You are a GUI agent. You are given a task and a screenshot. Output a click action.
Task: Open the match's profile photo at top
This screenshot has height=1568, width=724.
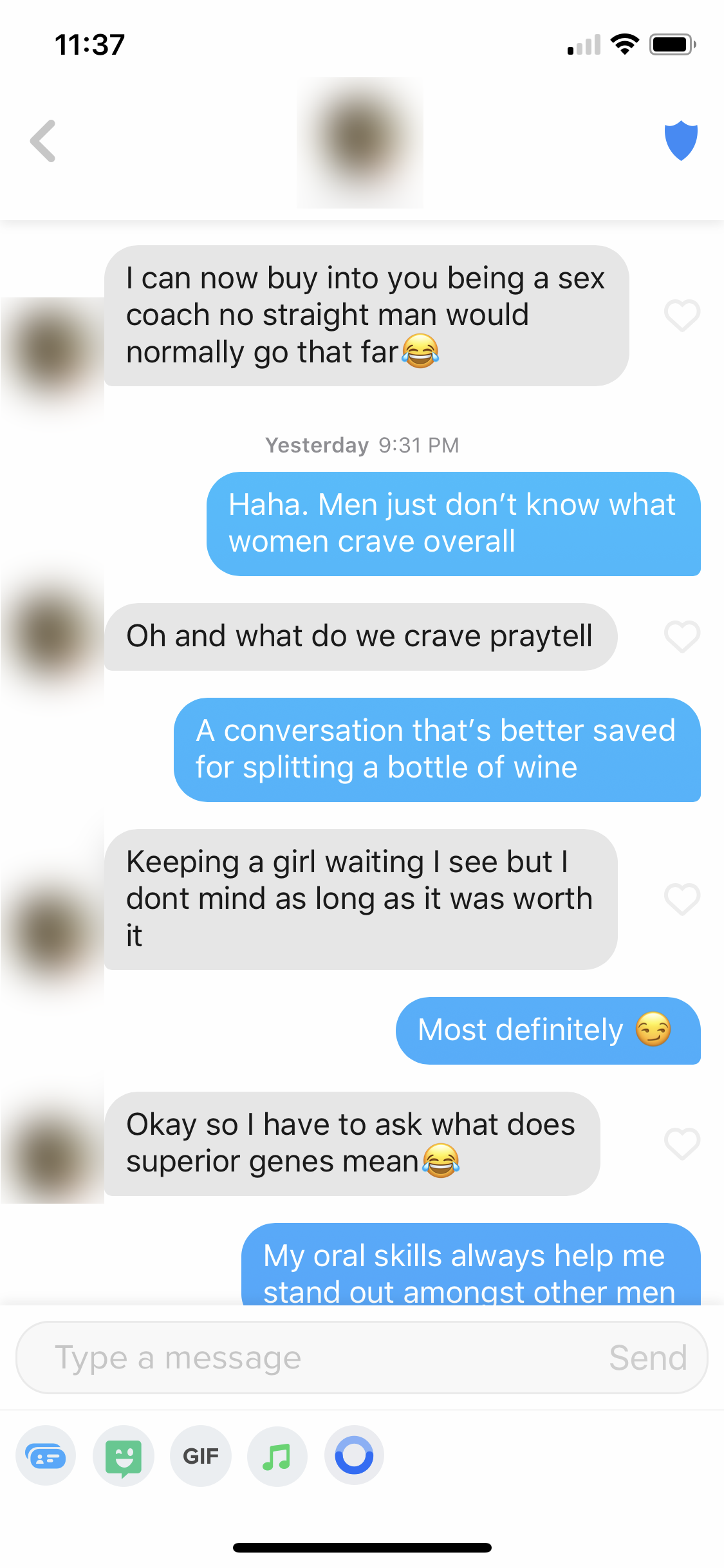[360, 142]
